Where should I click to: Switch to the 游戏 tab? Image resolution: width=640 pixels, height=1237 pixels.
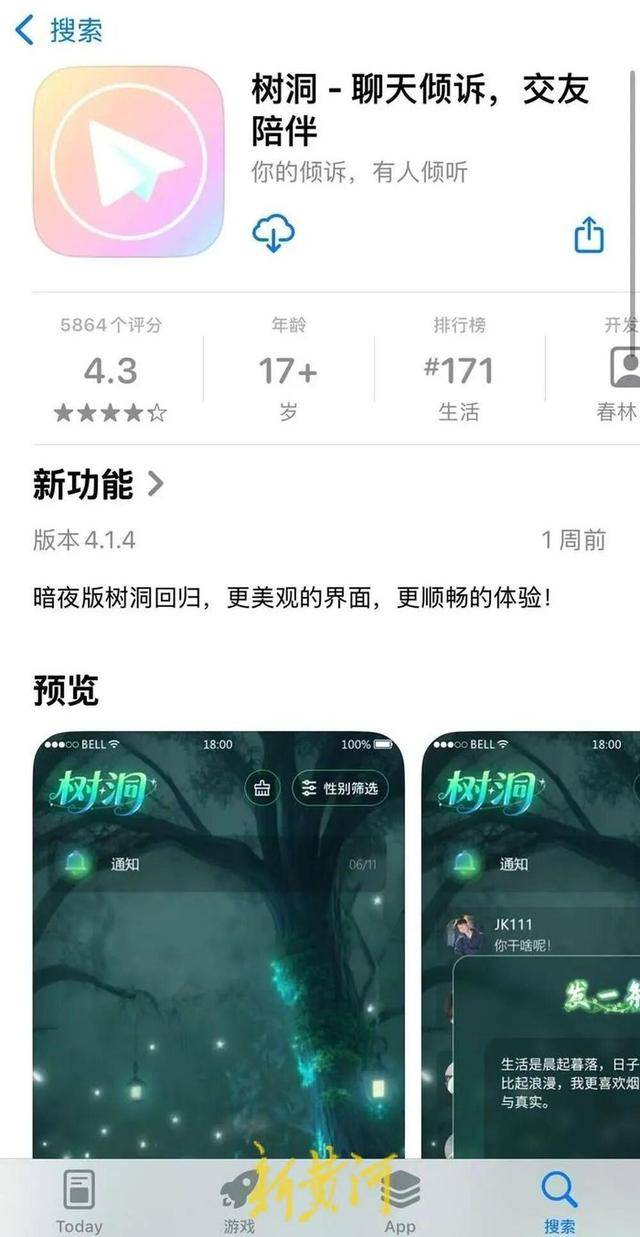pos(238,1200)
